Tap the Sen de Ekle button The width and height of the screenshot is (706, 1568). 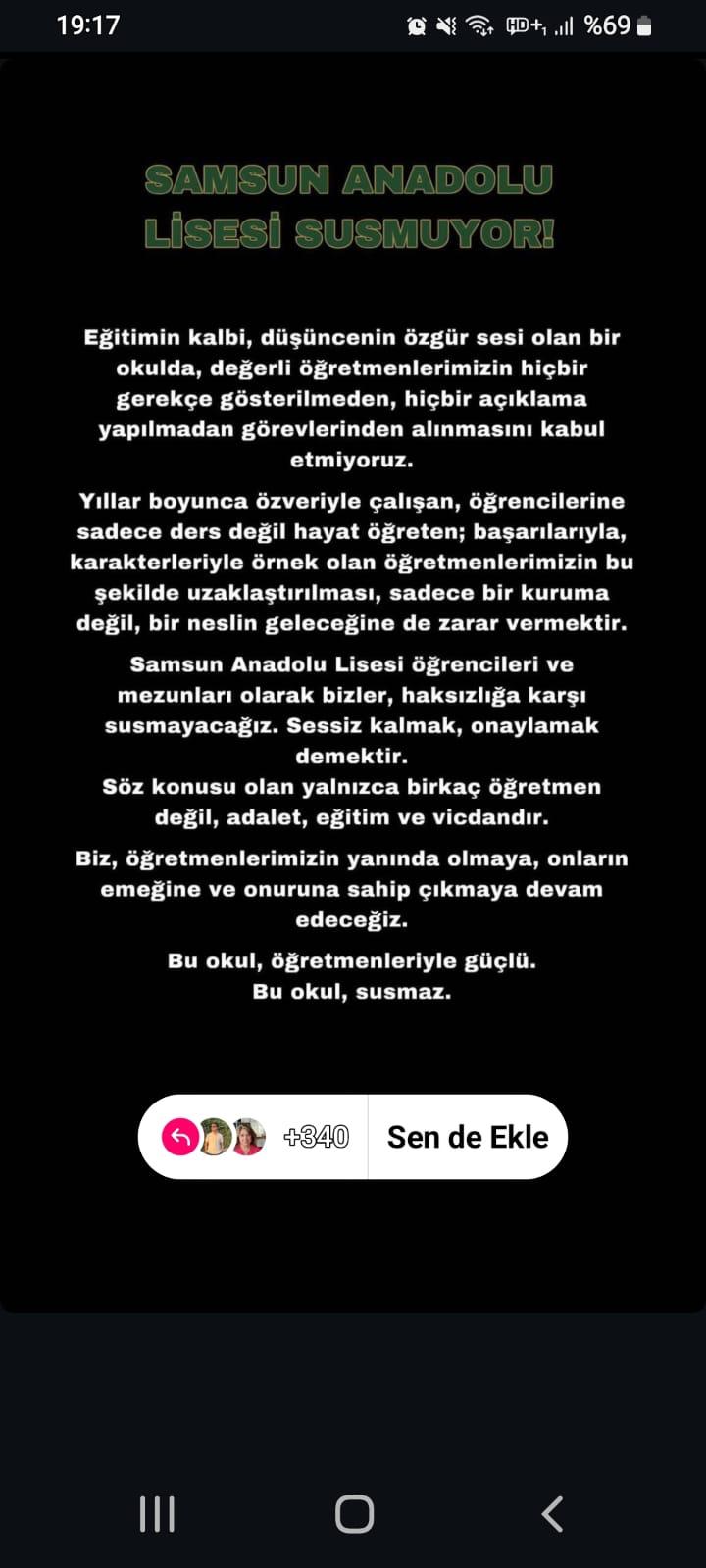[468, 1137]
